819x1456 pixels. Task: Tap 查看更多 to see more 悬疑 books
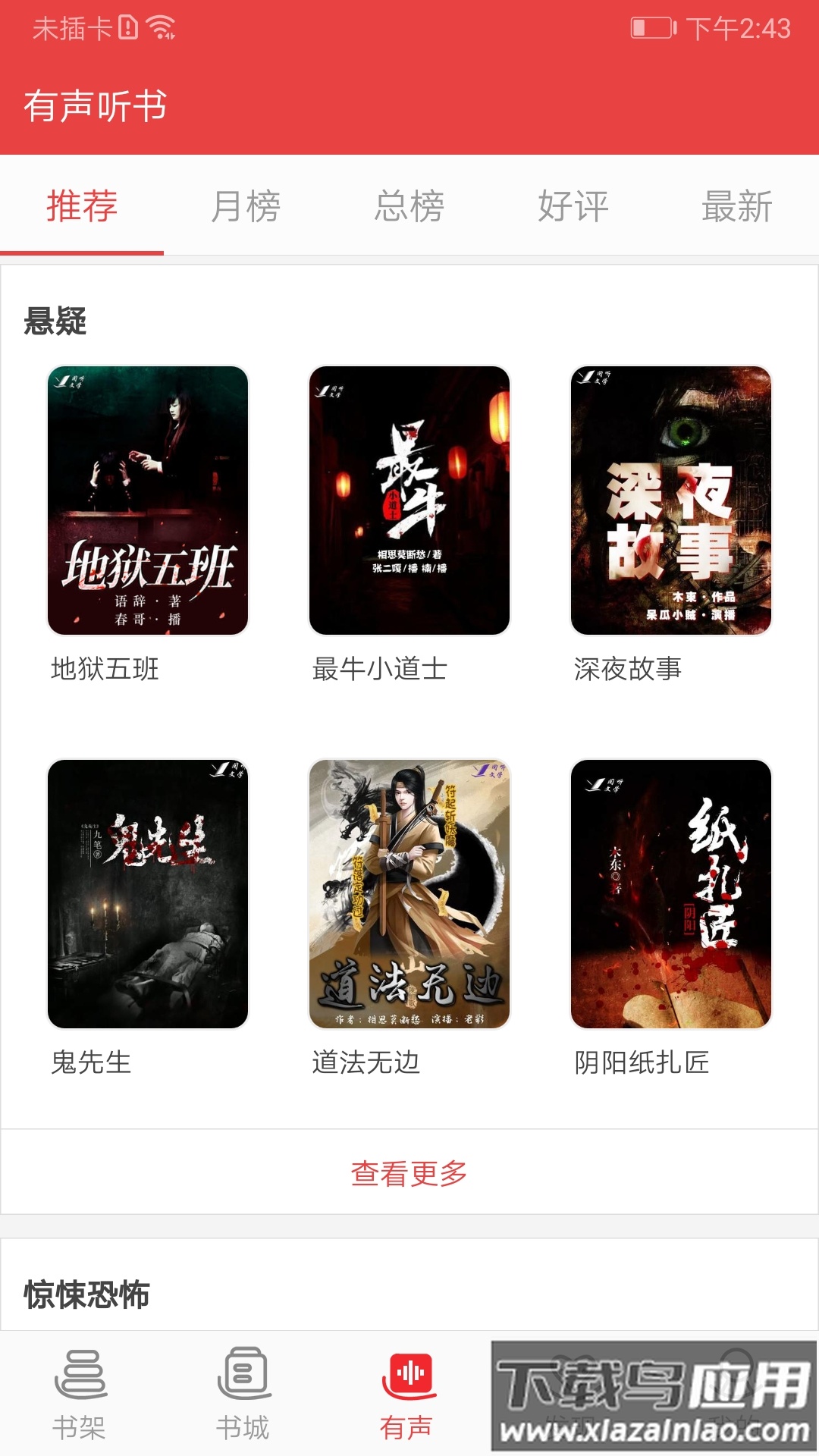pos(409,1173)
